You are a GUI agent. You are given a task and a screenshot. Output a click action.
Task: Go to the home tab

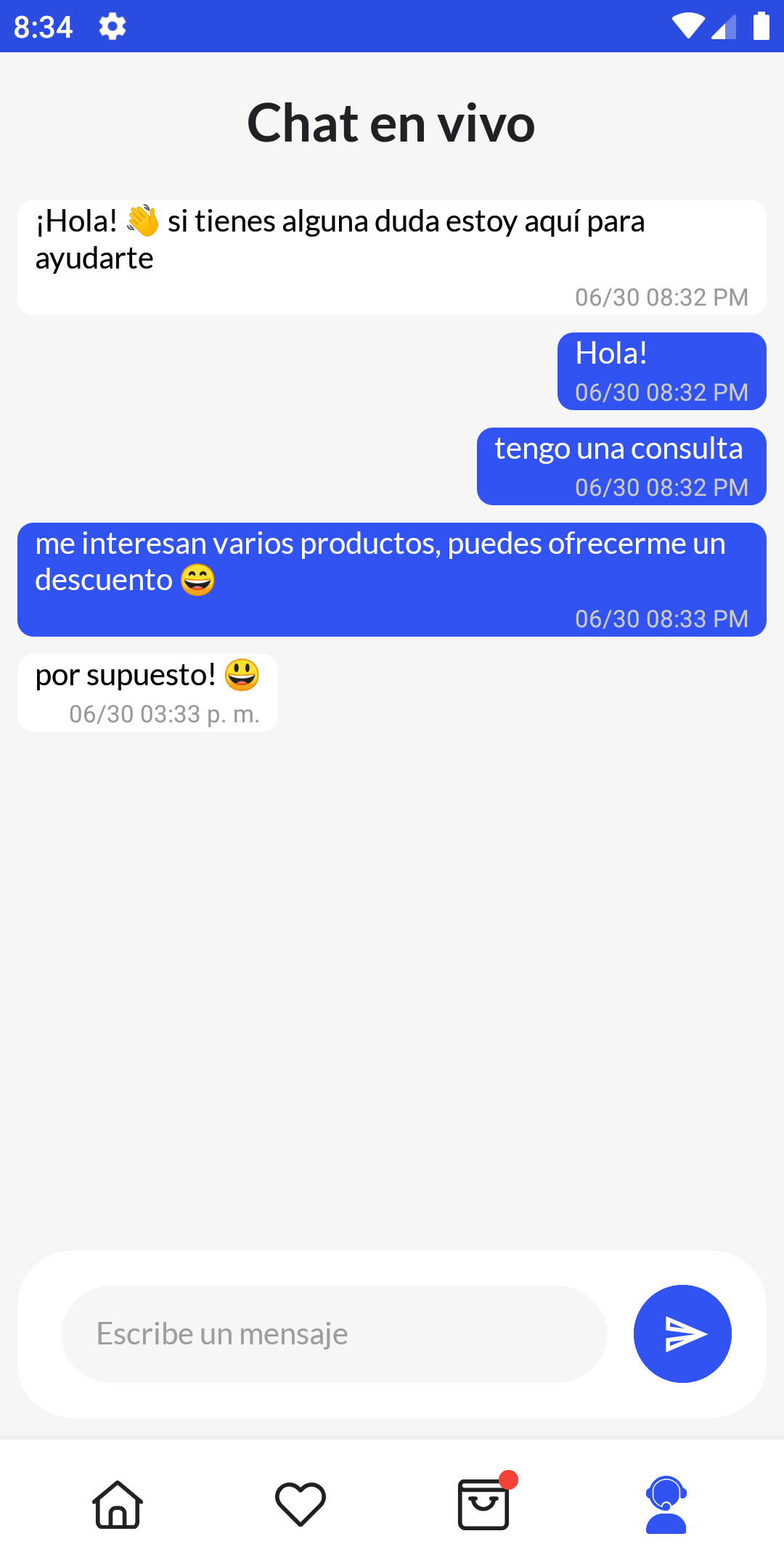tap(118, 1505)
